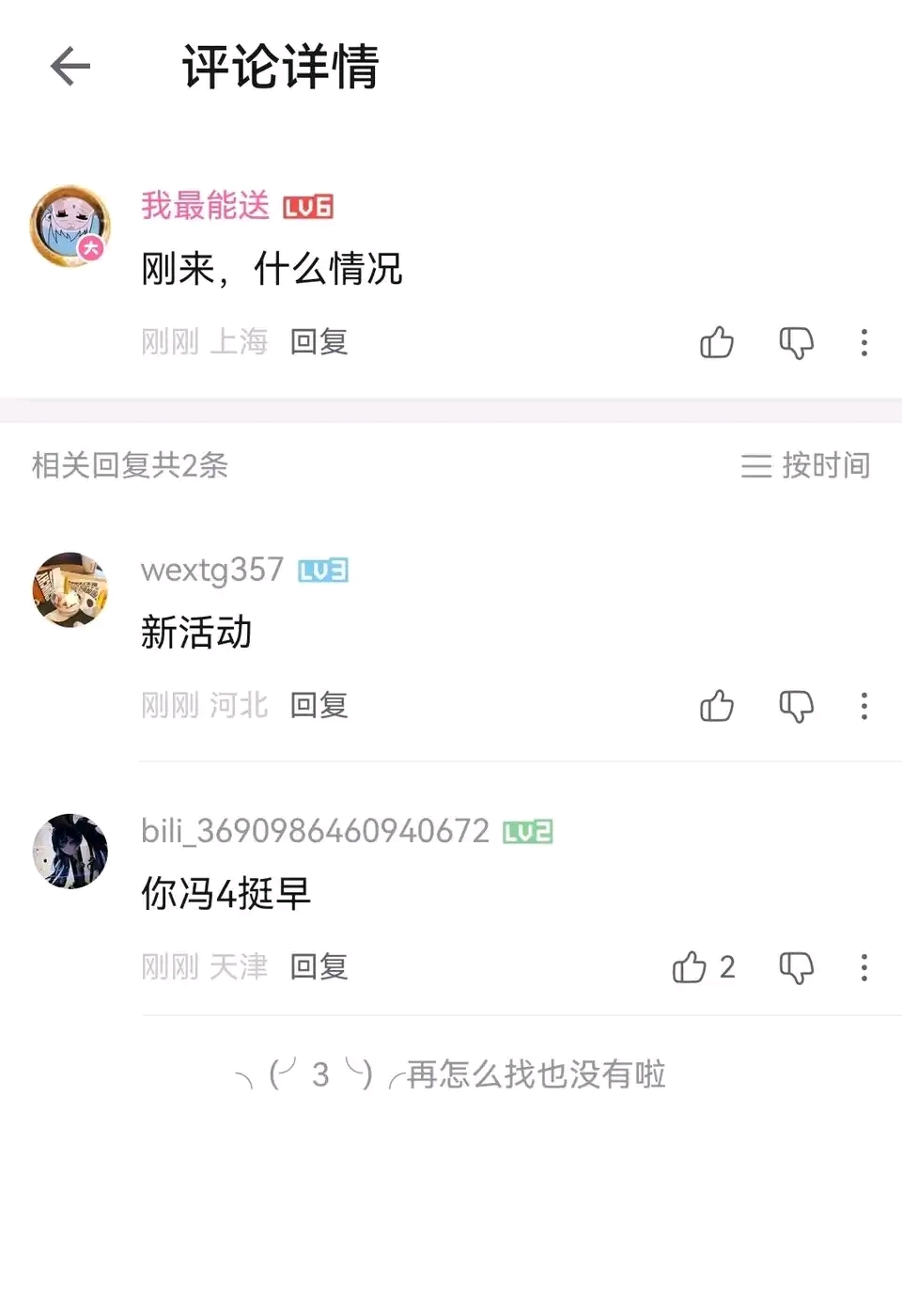This screenshot has width=902, height=1316.
Task: Go back from 评论详情 page
Action: (x=70, y=67)
